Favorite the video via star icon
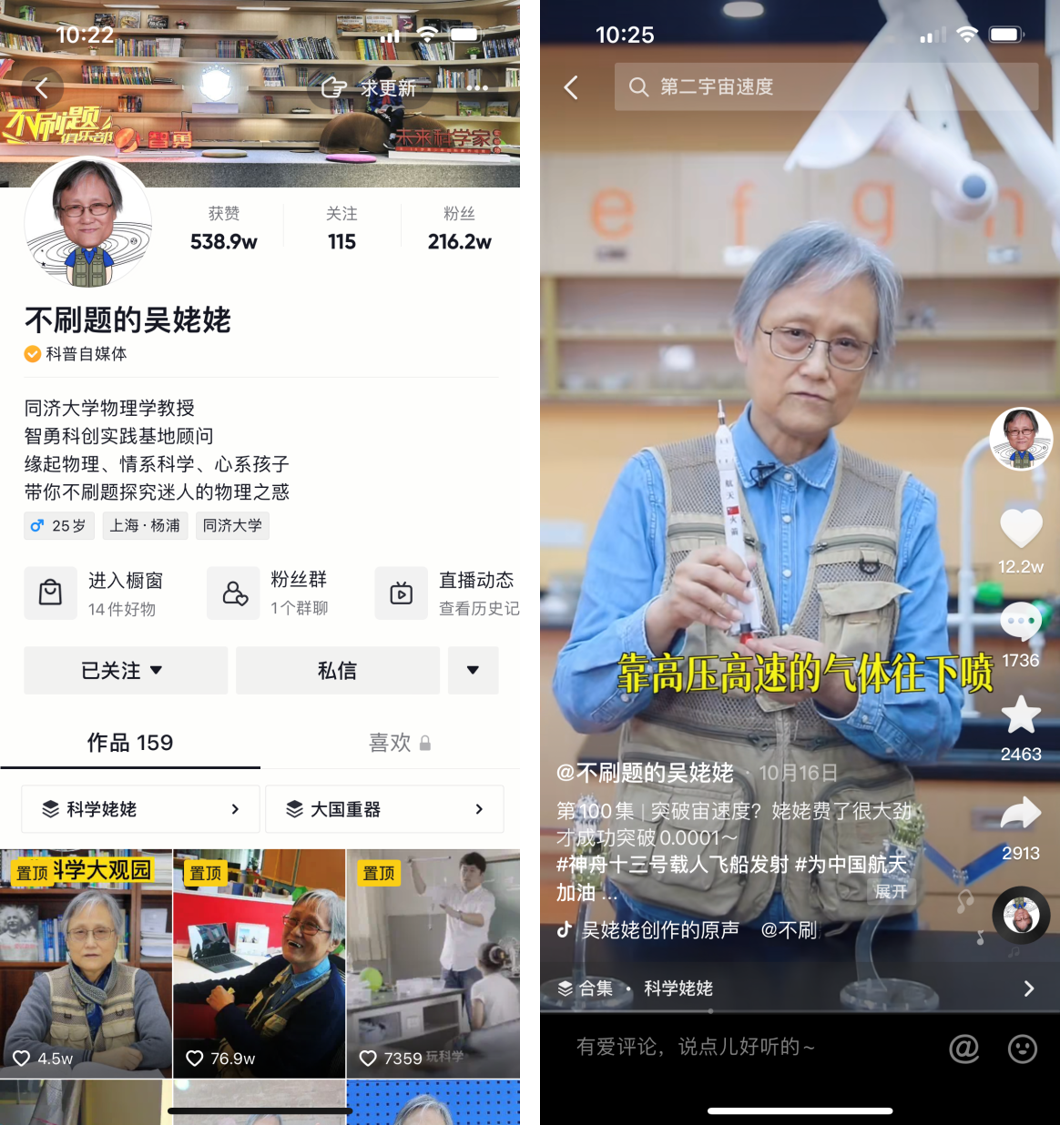 coord(1021,716)
